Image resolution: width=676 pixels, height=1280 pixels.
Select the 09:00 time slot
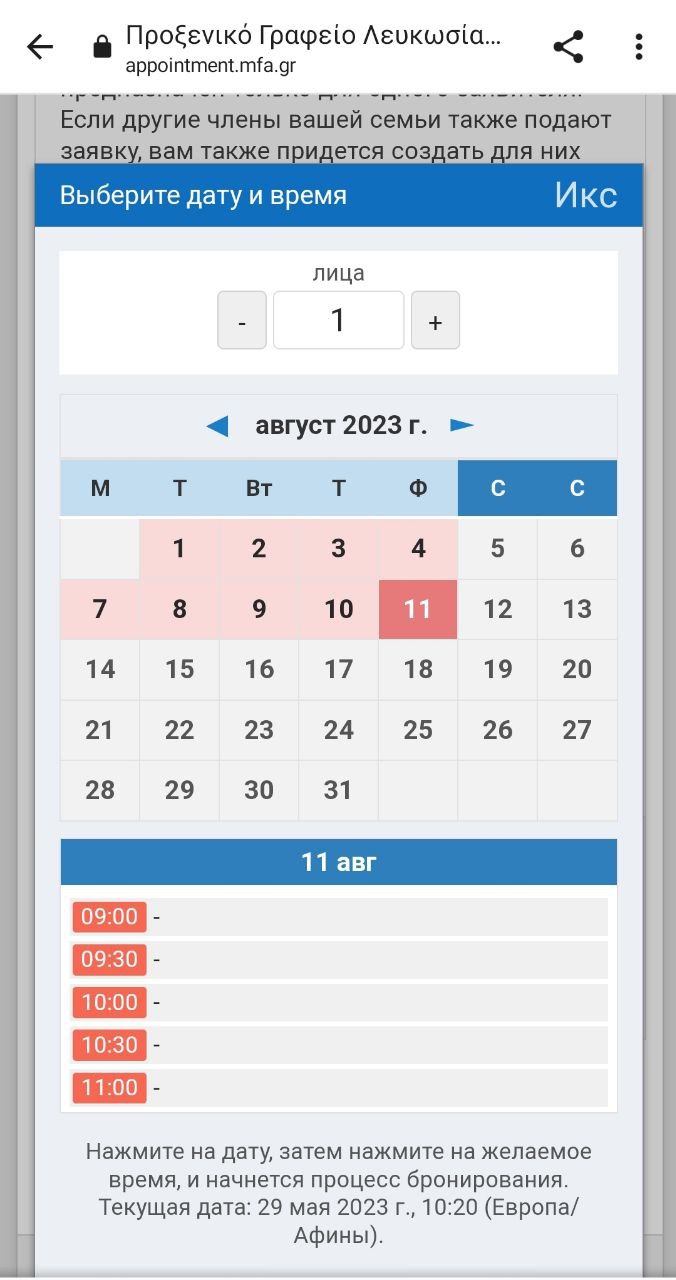[110, 916]
